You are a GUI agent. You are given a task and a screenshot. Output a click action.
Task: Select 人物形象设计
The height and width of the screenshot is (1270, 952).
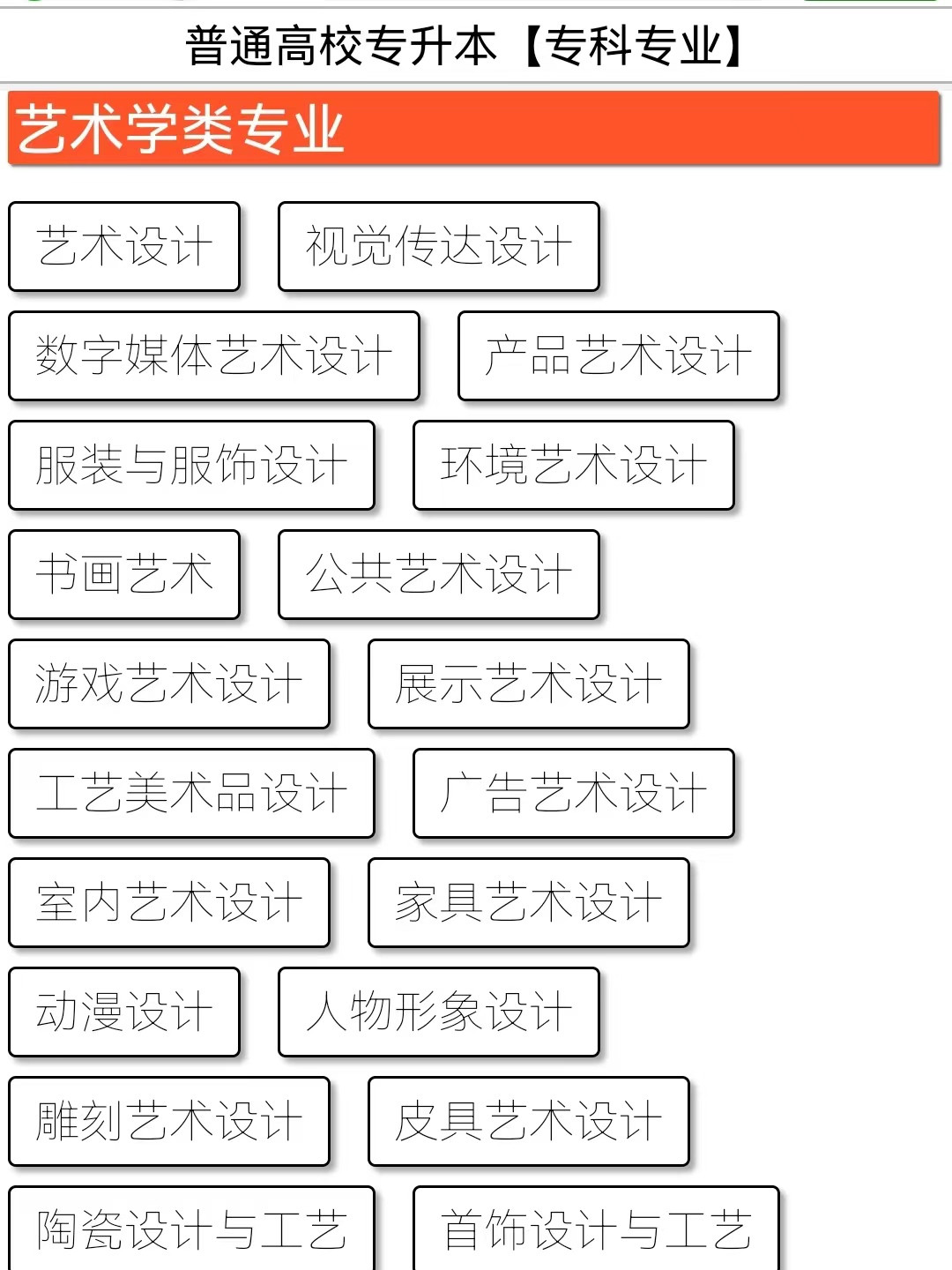tap(438, 1012)
